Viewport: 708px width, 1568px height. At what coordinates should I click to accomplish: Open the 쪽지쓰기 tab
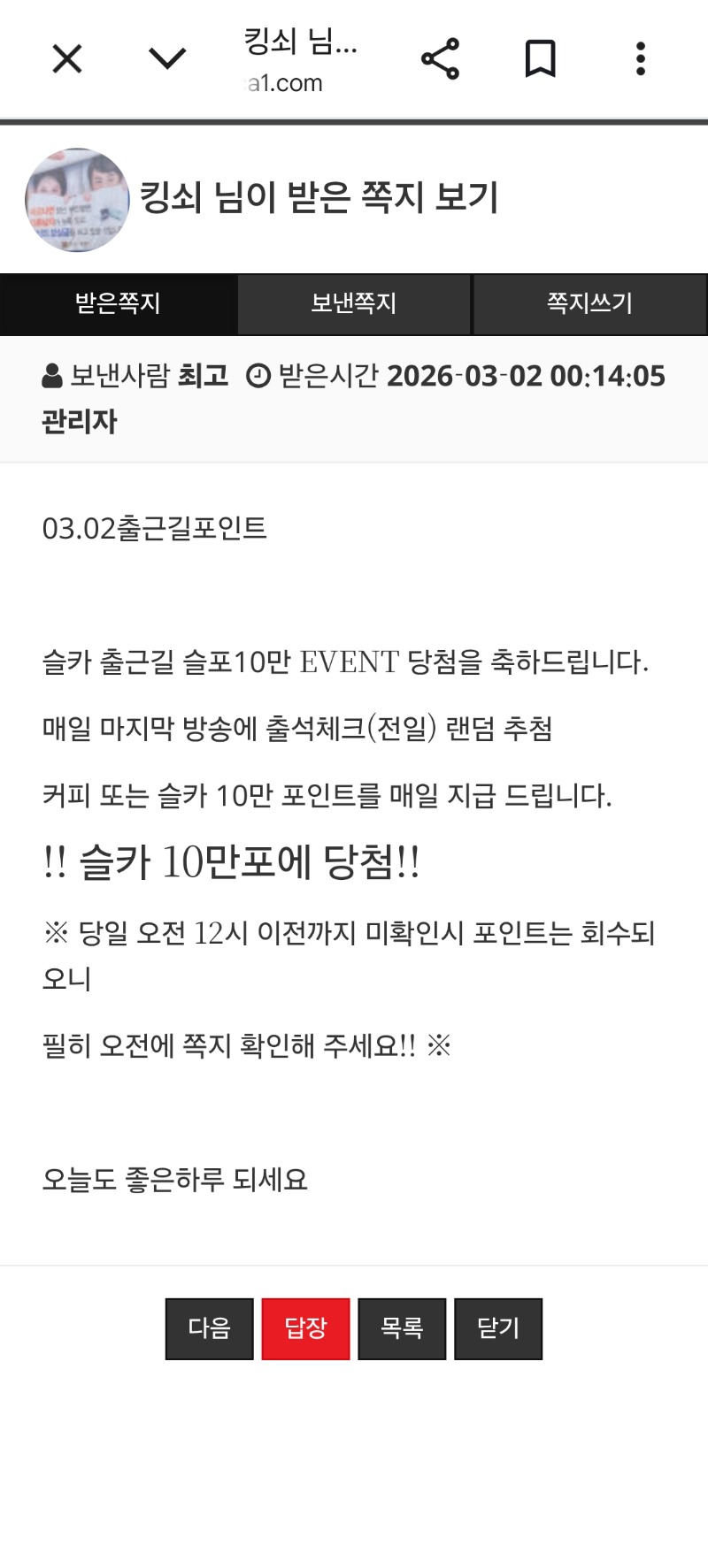click(590, 304)
